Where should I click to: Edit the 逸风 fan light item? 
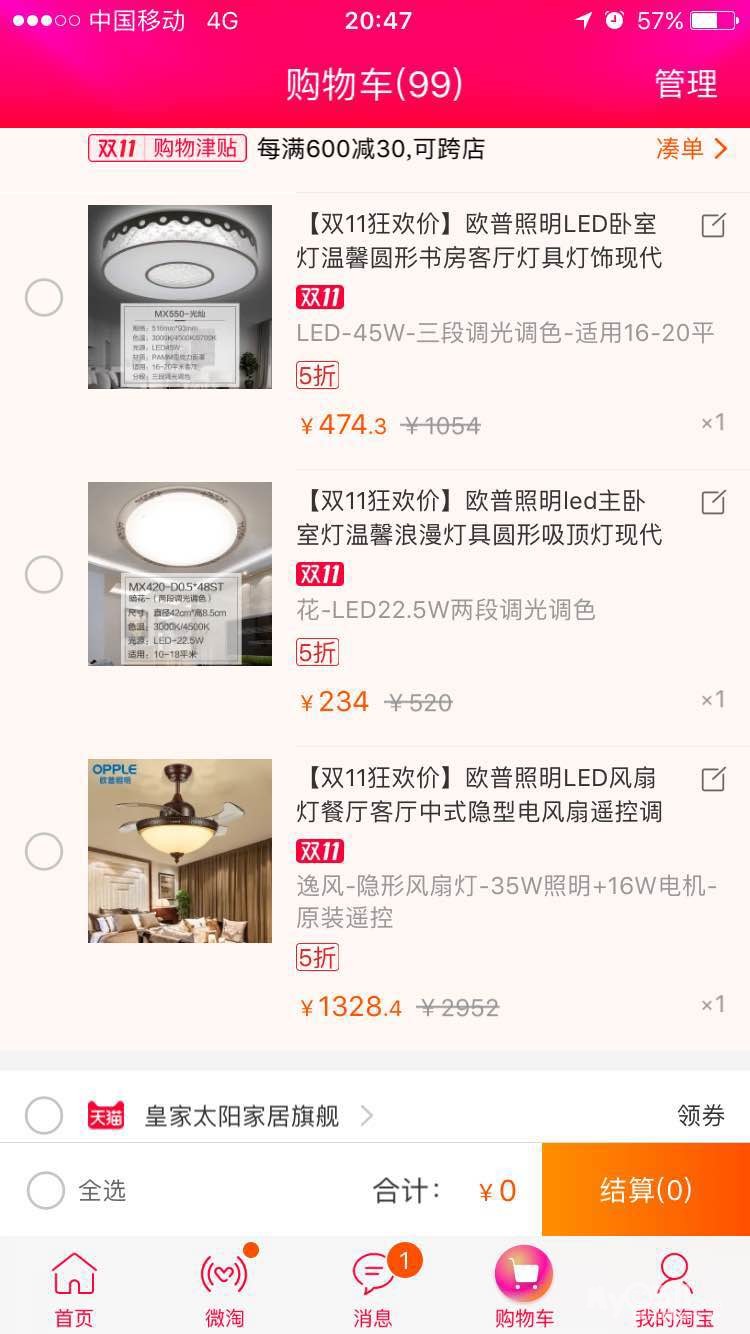click(713, 779)
